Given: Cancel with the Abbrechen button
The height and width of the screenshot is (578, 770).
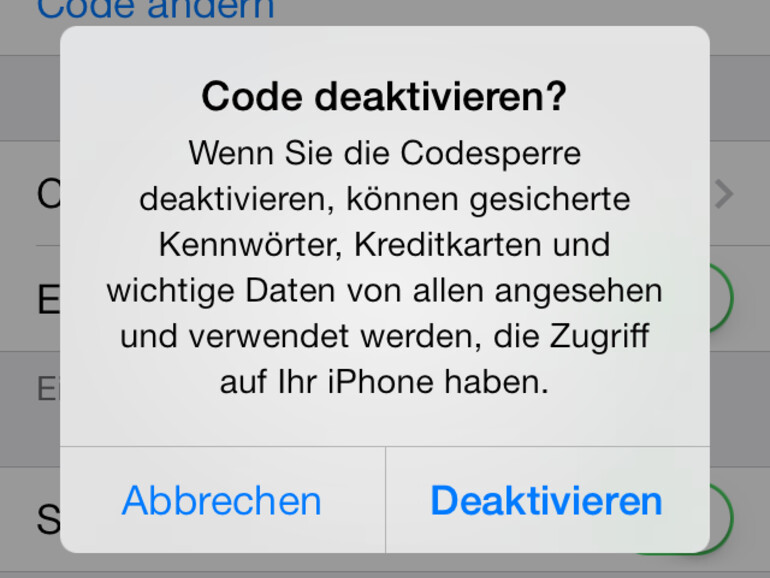Looking at the screenshot, I should coord(222,500).
